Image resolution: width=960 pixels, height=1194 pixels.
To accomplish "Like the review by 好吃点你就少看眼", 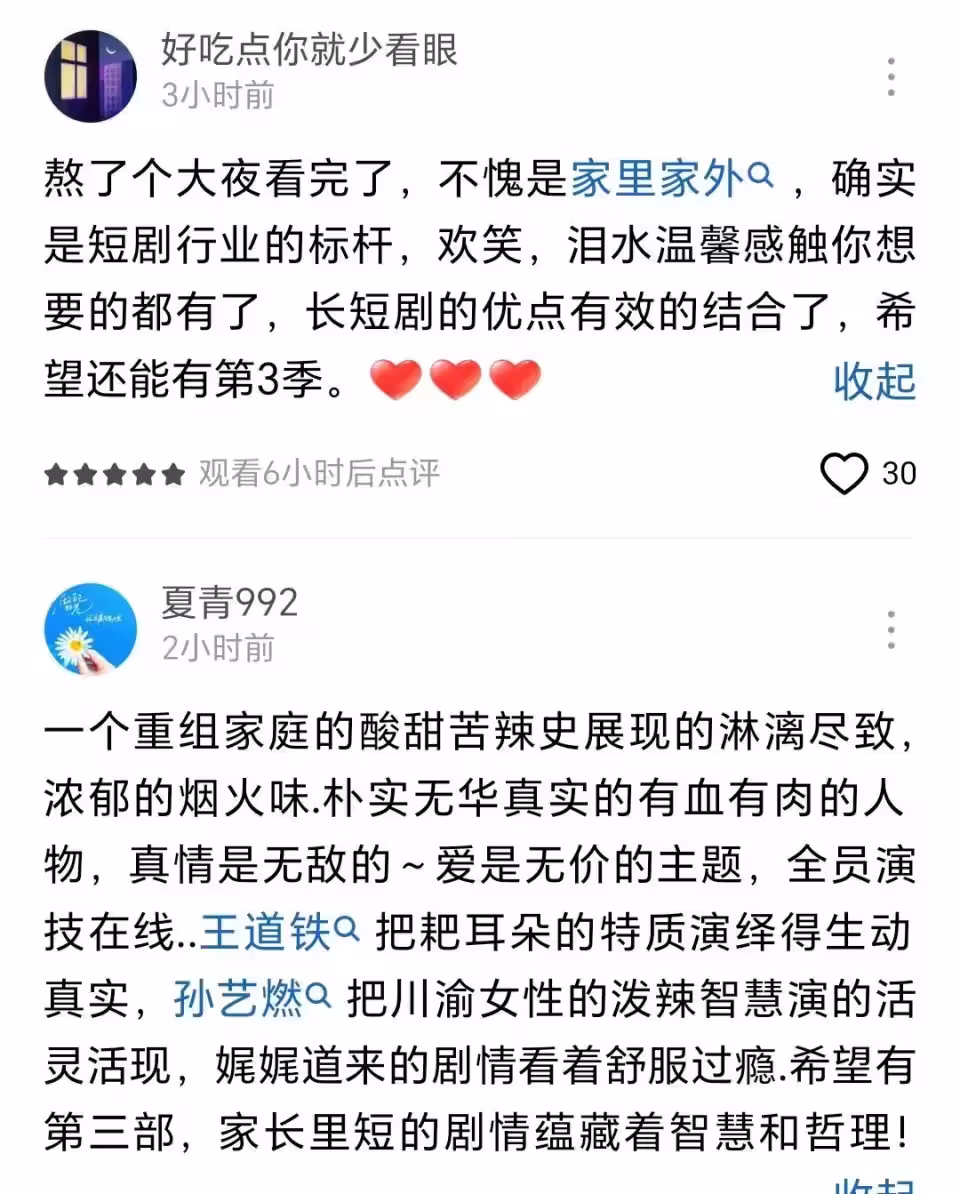I will click(845, 473).
